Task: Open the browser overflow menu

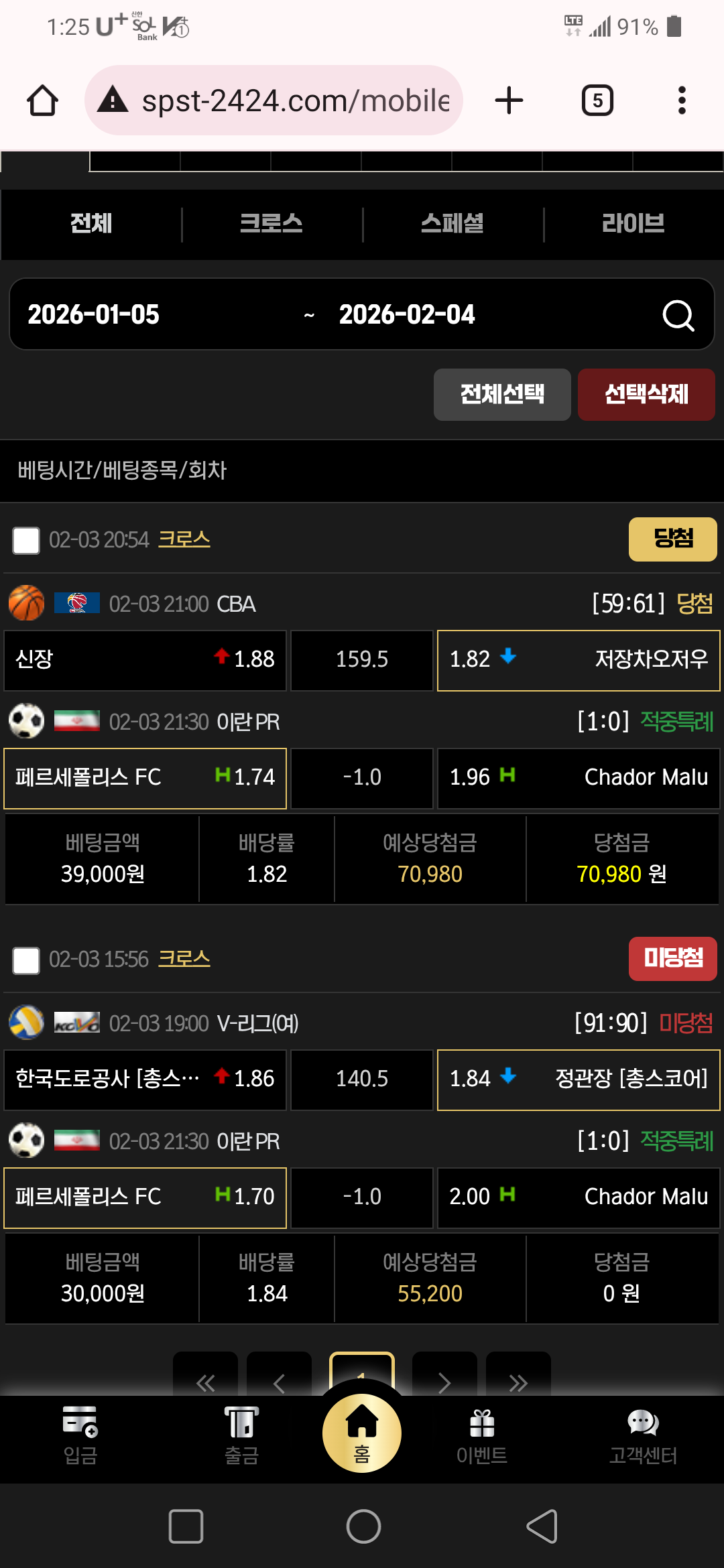Action: click(682, 101)
